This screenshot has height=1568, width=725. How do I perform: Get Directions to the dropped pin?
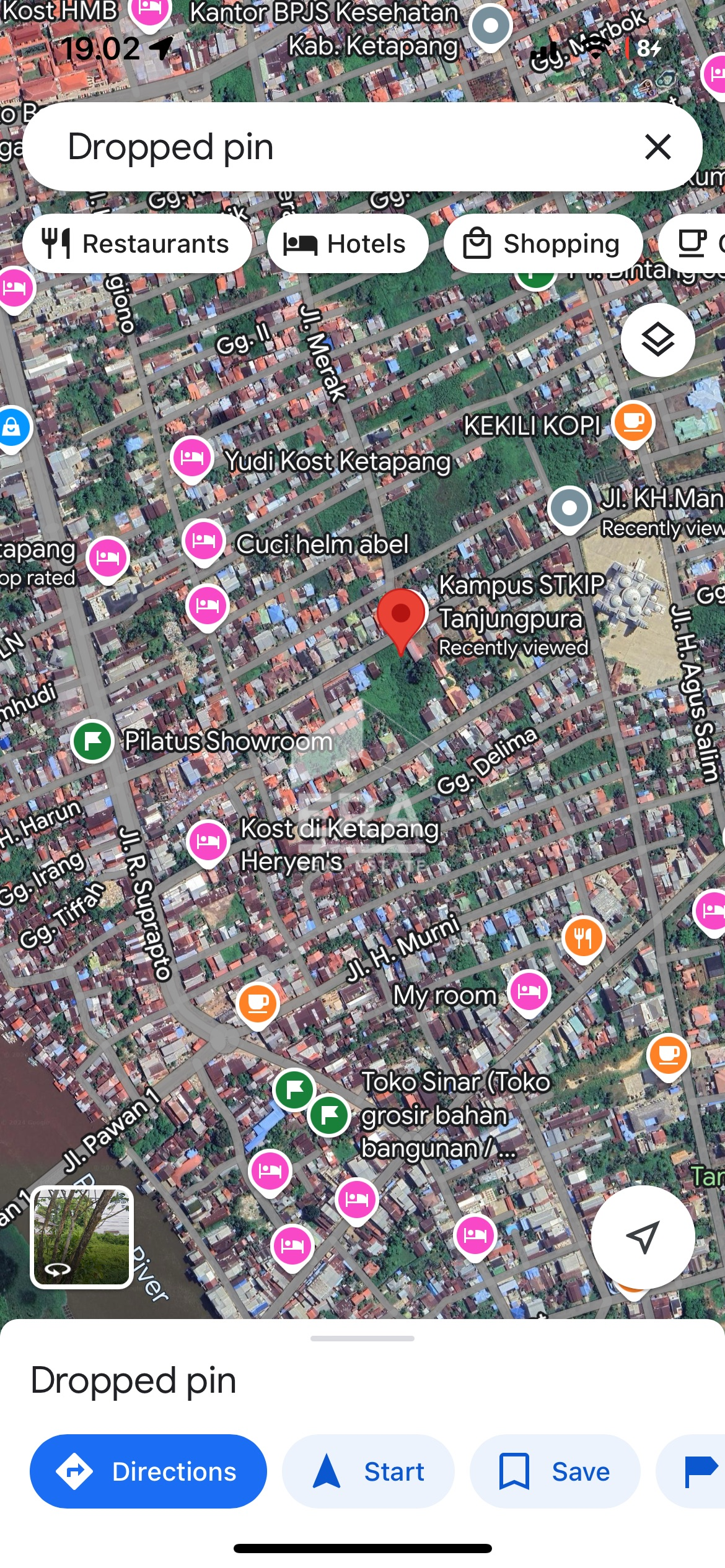(148, 1471)
